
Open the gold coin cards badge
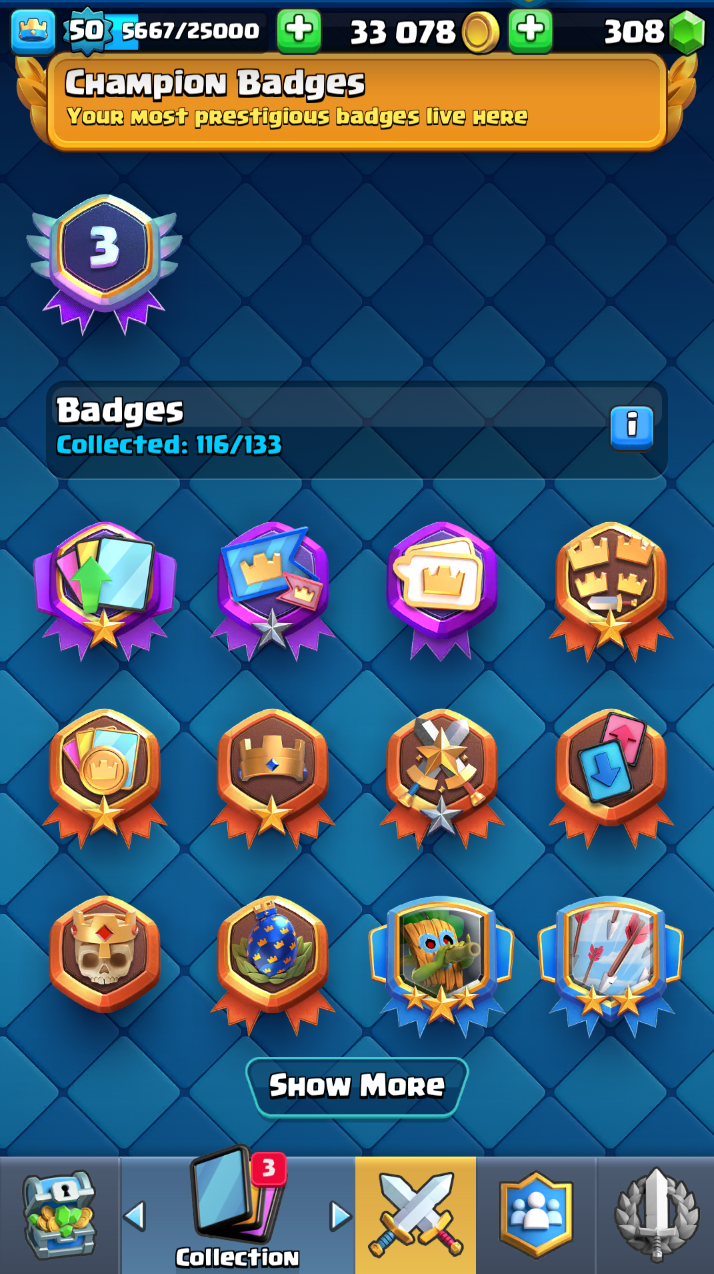click(x=104, y=772)
